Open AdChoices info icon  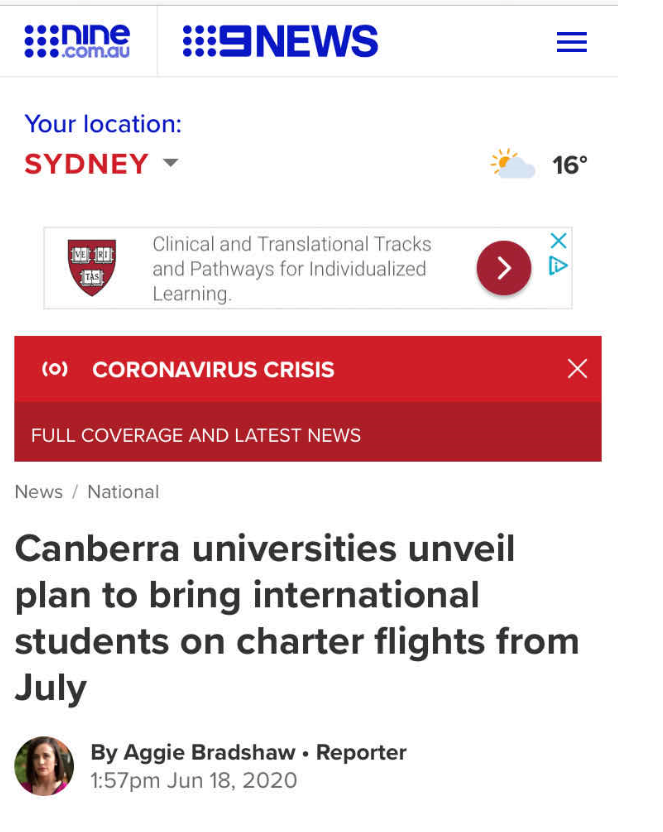[x=559, y=265]
